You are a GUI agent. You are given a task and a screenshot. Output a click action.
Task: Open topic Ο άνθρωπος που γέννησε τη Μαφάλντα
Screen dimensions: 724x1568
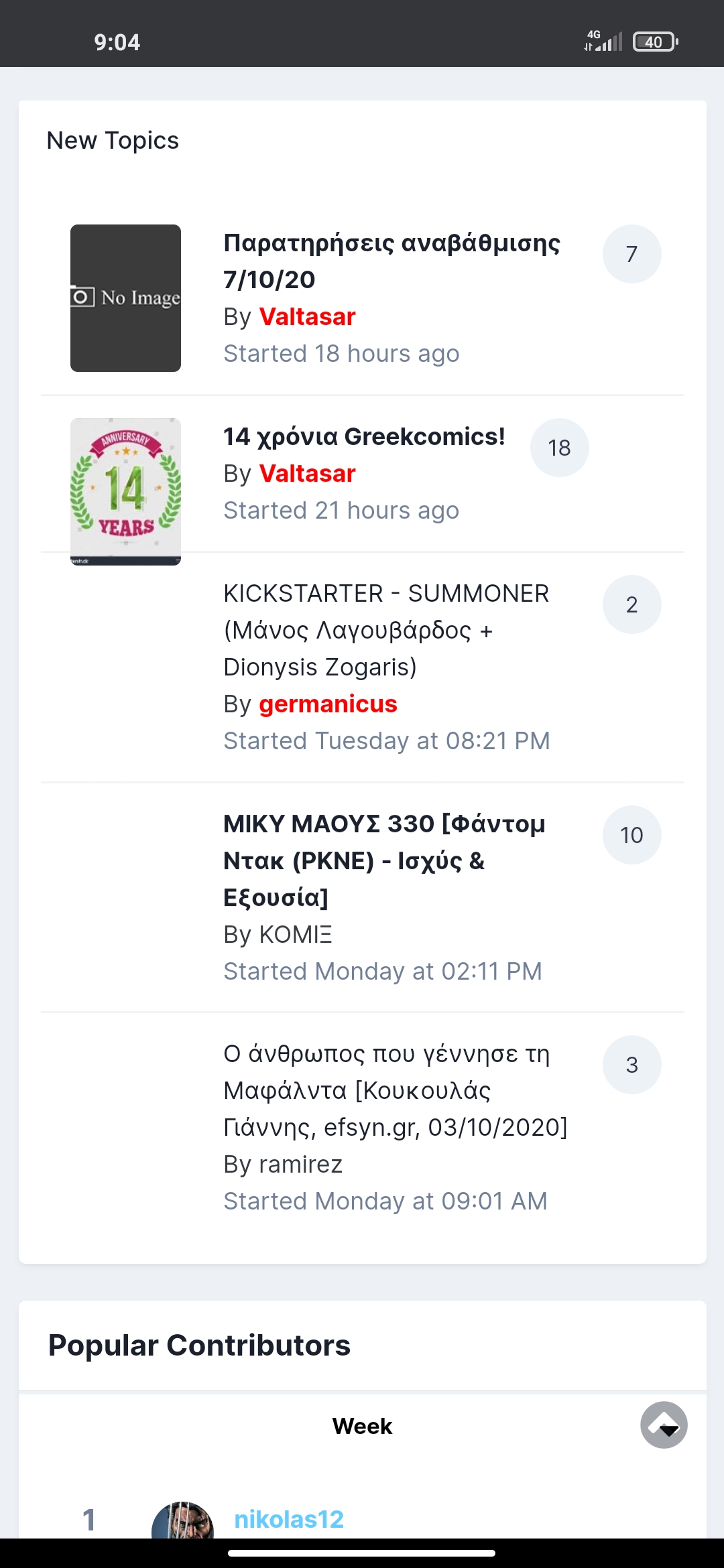396,1090
